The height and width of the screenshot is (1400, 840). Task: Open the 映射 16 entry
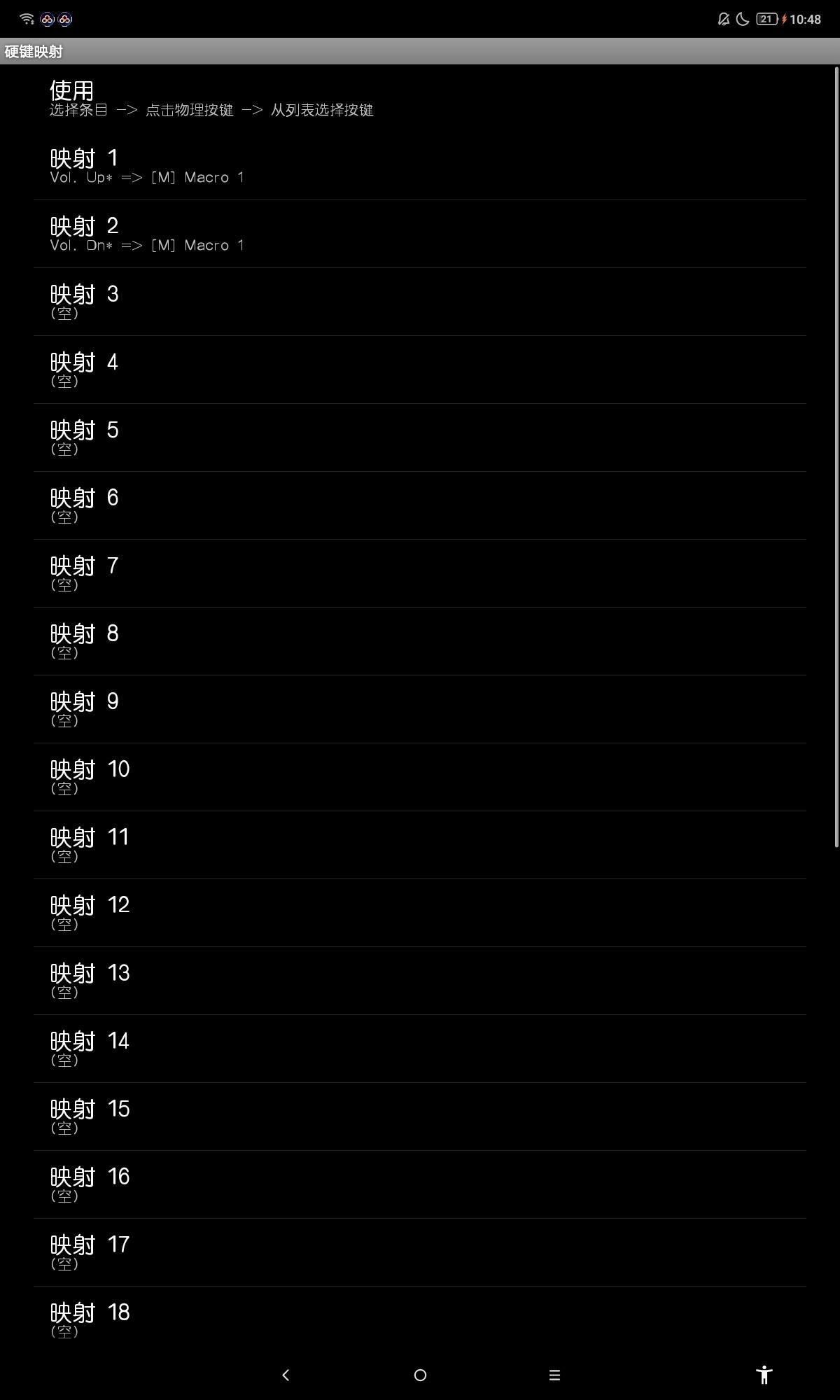point(420,1185)
